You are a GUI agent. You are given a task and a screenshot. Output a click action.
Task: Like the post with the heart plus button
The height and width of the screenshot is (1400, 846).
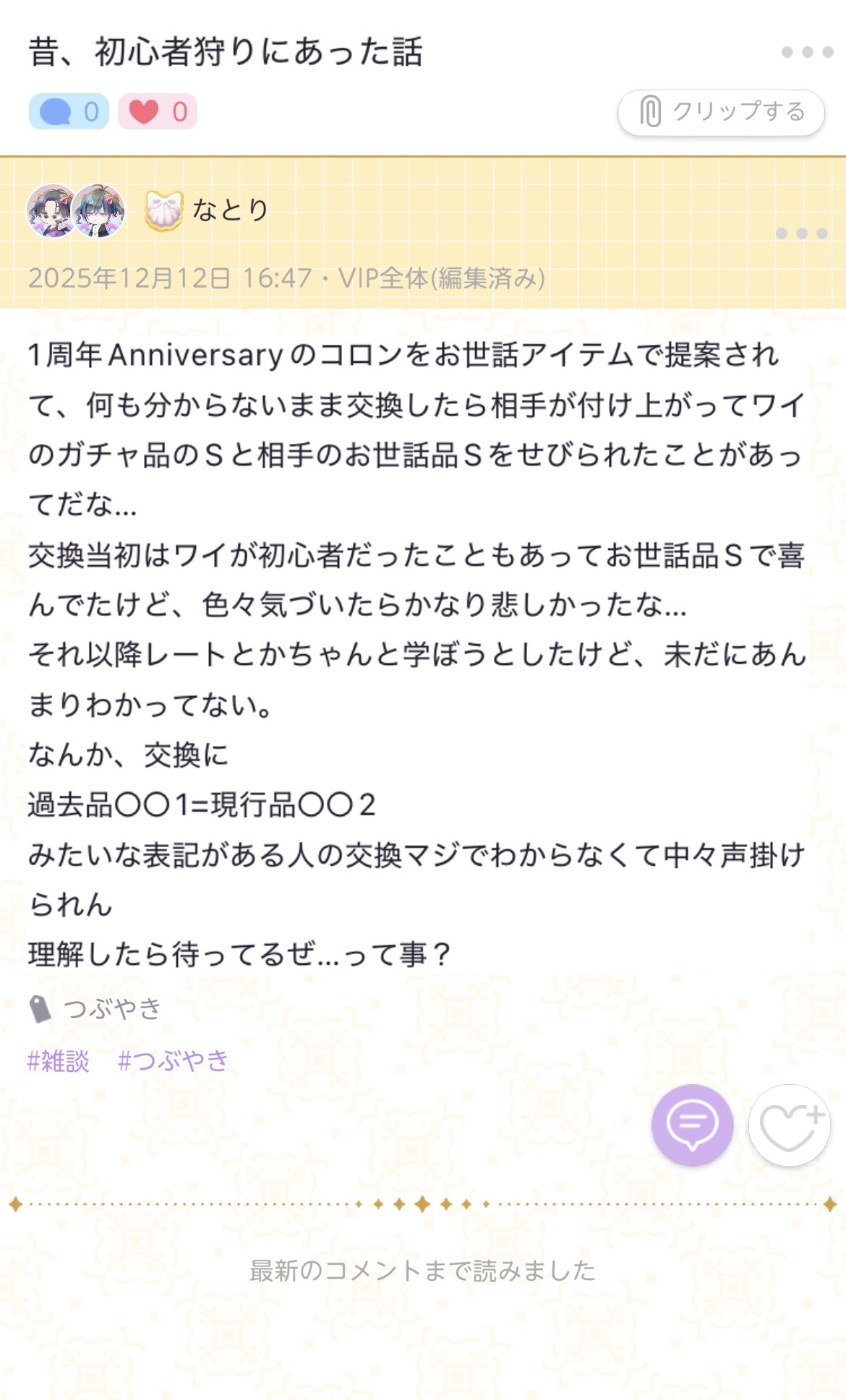pos(789,1125)
